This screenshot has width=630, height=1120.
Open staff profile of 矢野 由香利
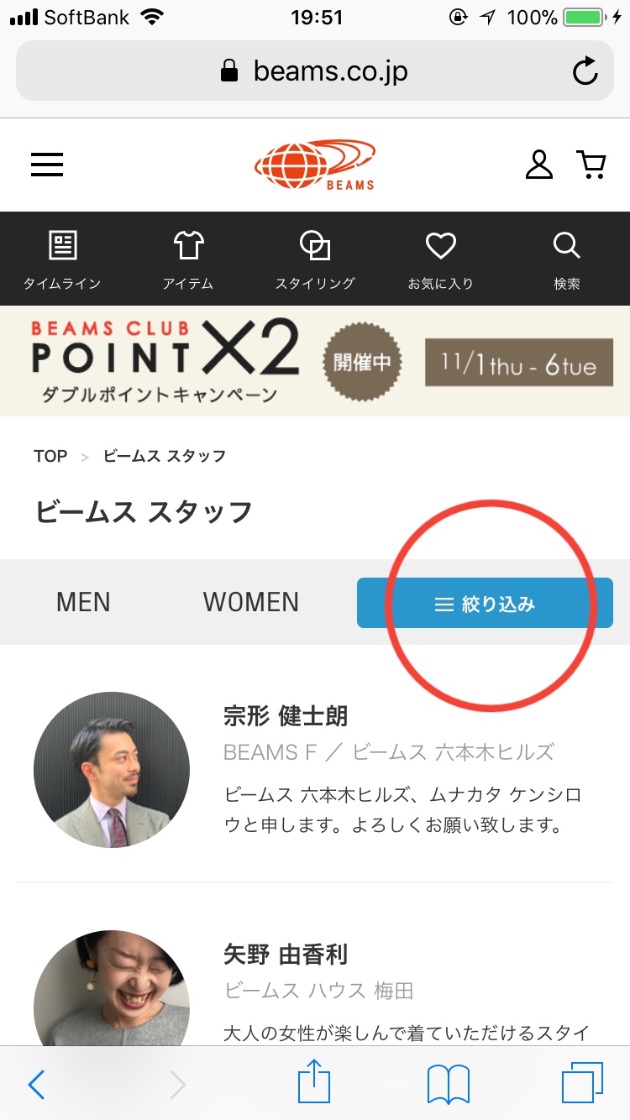pos(286,954)
